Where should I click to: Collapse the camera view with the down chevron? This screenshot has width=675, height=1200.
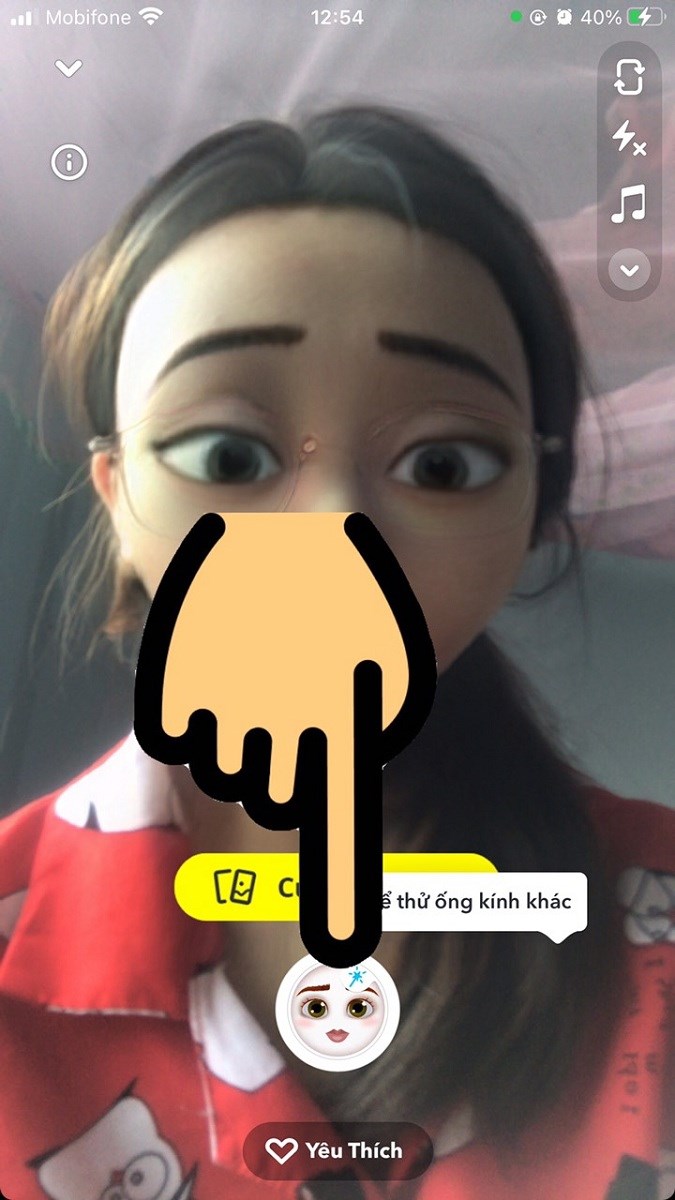coord(68,69)
